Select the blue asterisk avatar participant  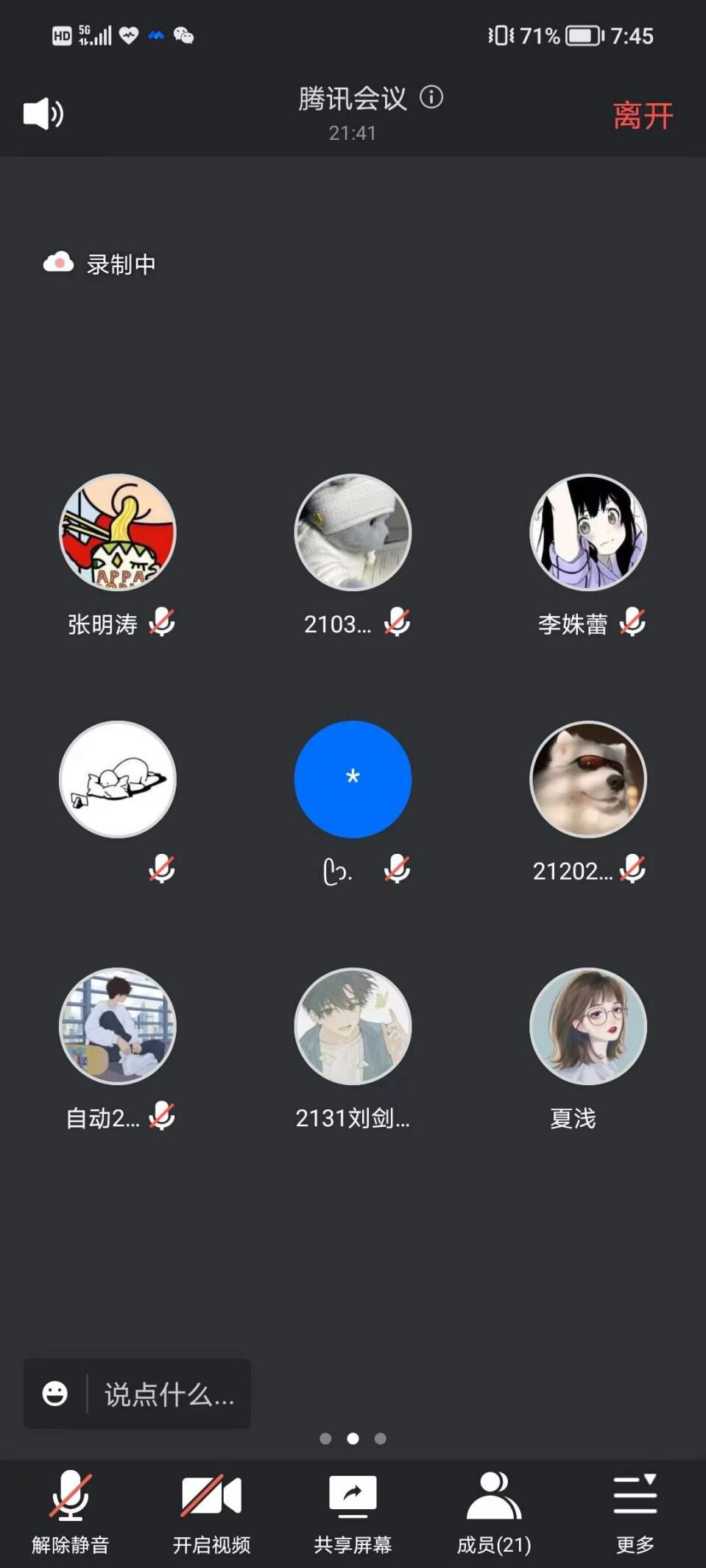[353, 779]
